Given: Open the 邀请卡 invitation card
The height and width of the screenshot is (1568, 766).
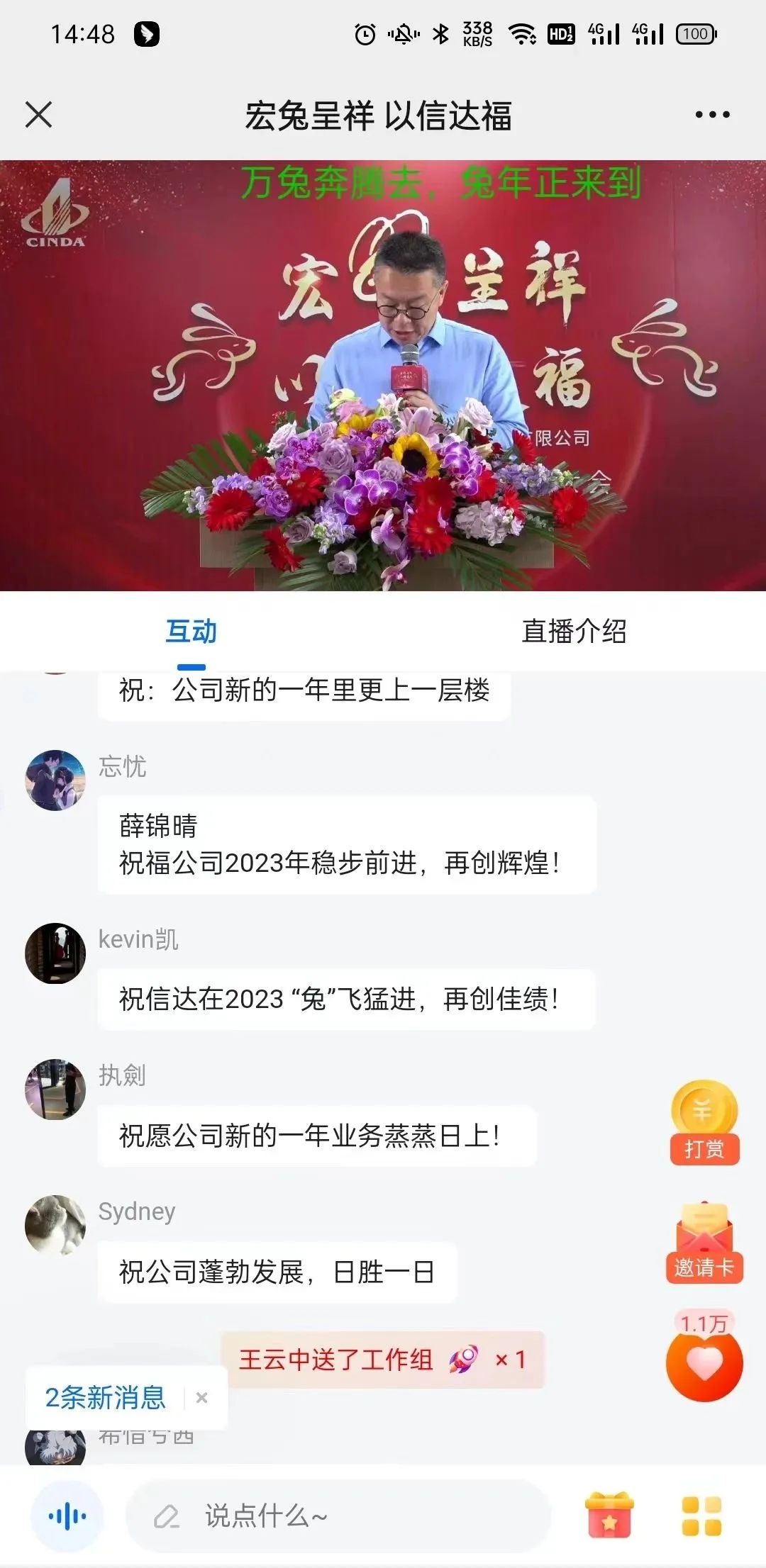Looking at the screenshot, I should [x=704, y=1243].
